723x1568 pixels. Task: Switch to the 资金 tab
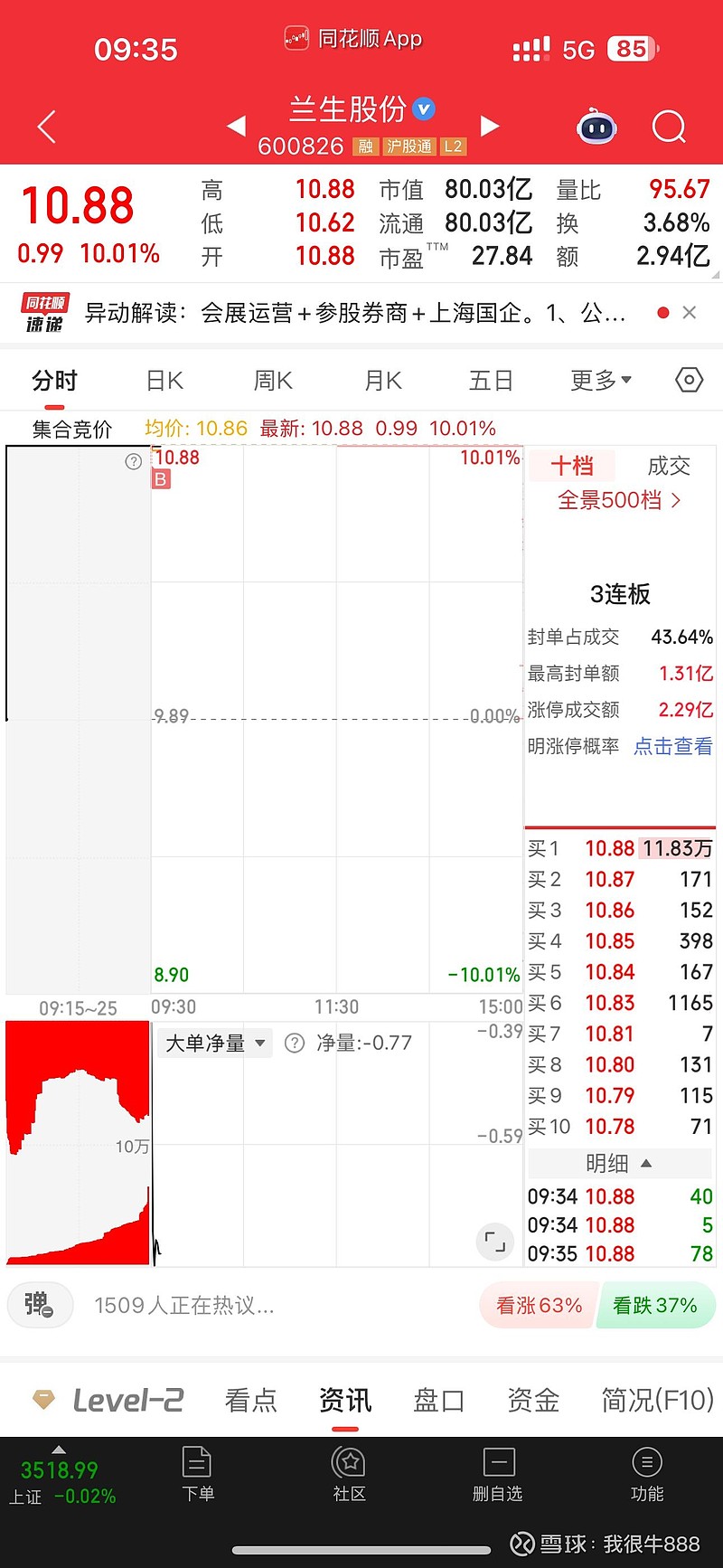tap(533, 1401)
